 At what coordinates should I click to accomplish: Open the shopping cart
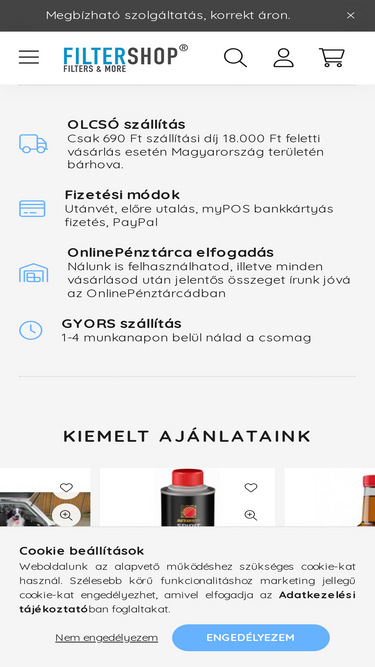click(x=332, y=57)
